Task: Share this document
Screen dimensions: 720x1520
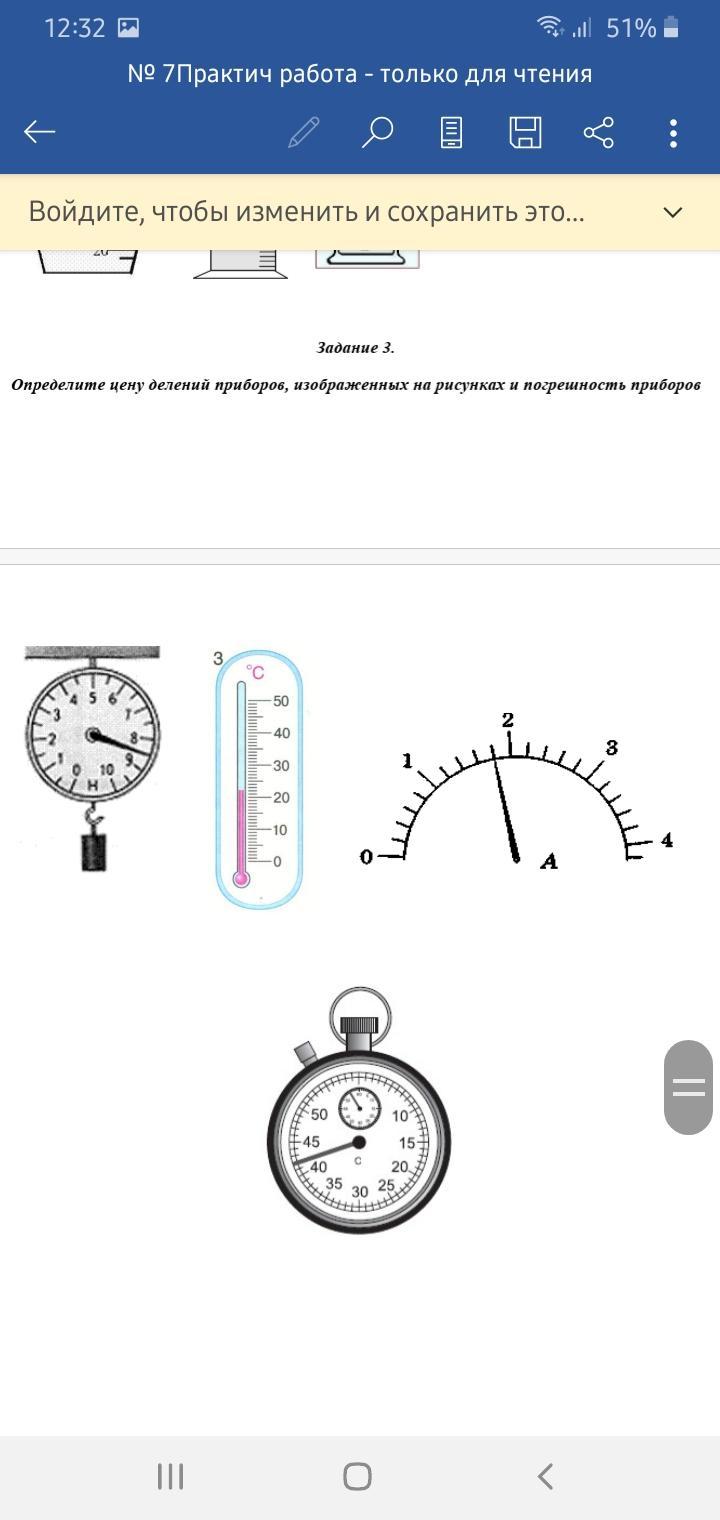Action: (598, 132)
